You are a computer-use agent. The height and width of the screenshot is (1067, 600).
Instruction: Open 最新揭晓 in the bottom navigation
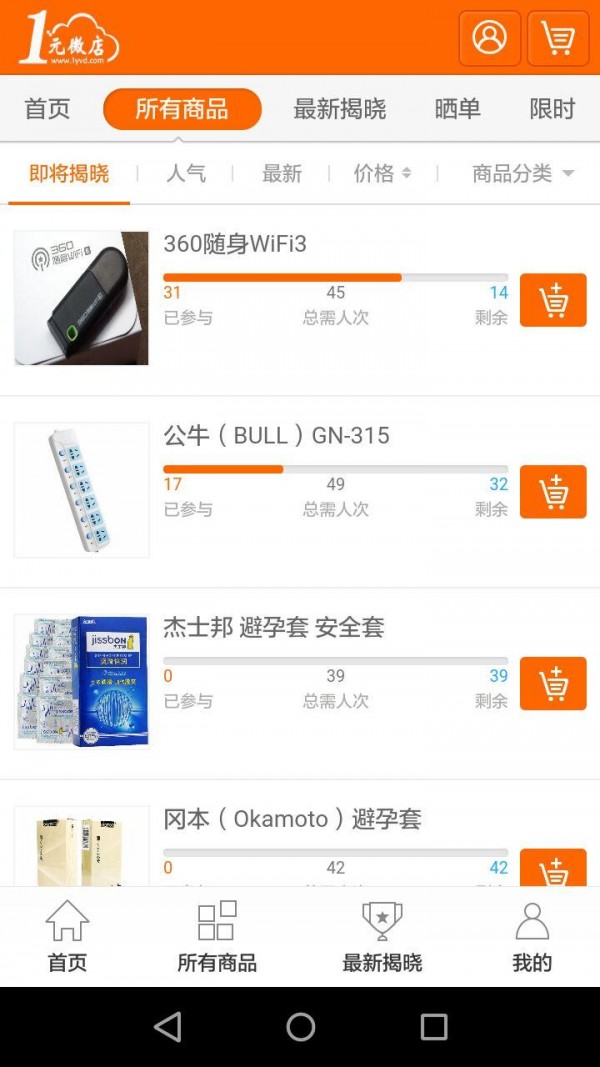[382, 936]
